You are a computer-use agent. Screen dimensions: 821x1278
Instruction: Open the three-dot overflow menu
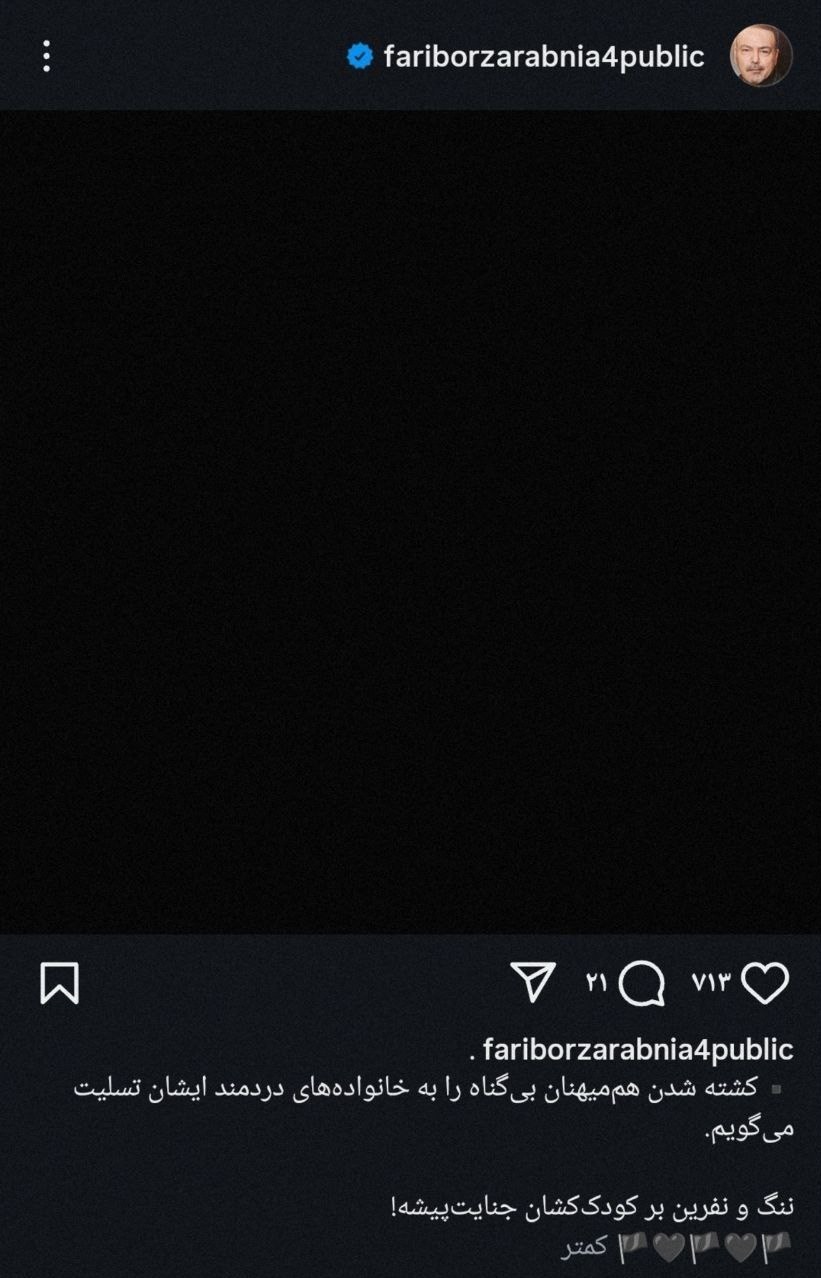tap(46, 56)
